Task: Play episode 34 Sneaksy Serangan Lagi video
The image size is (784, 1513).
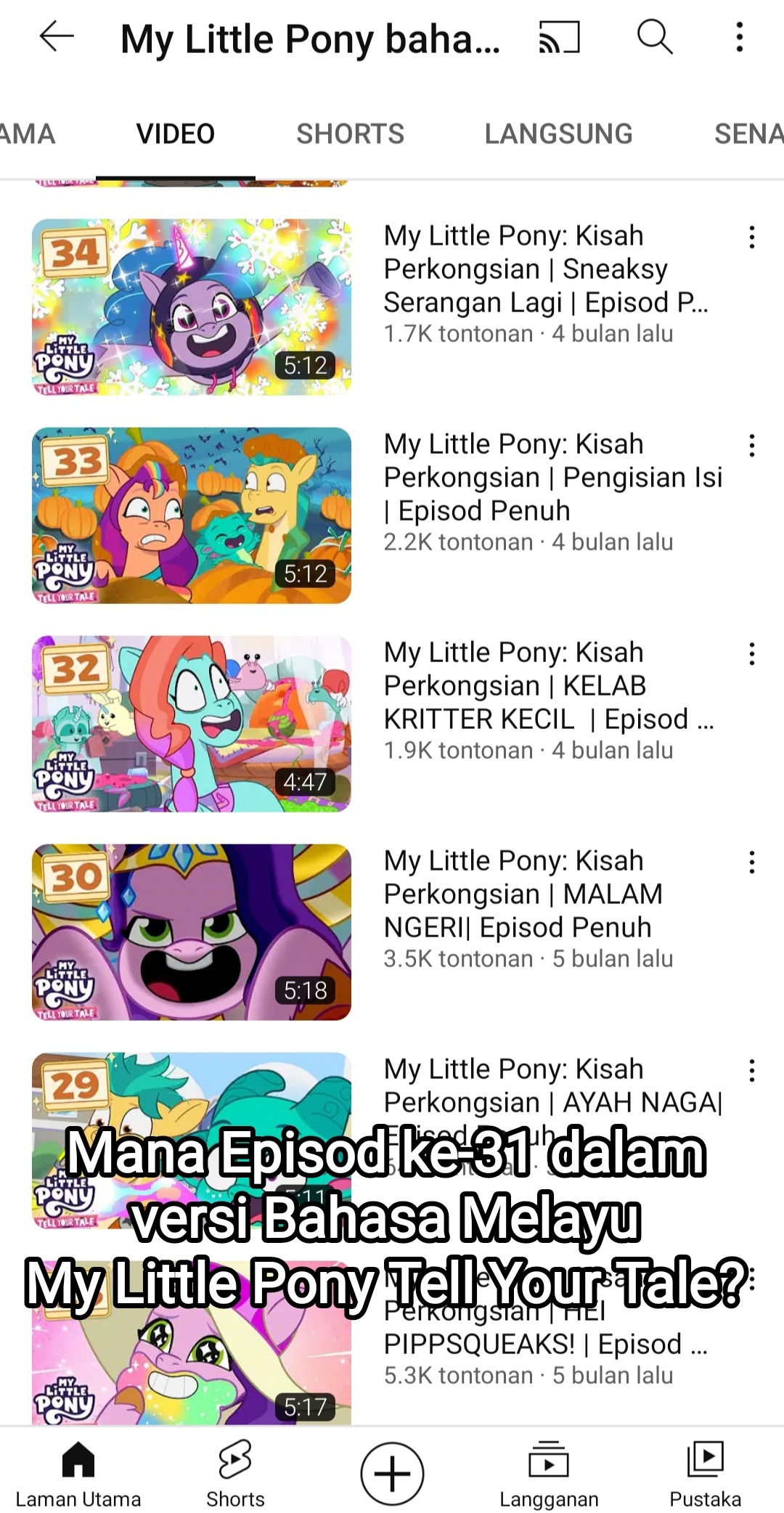Action: tap(192, 307)
